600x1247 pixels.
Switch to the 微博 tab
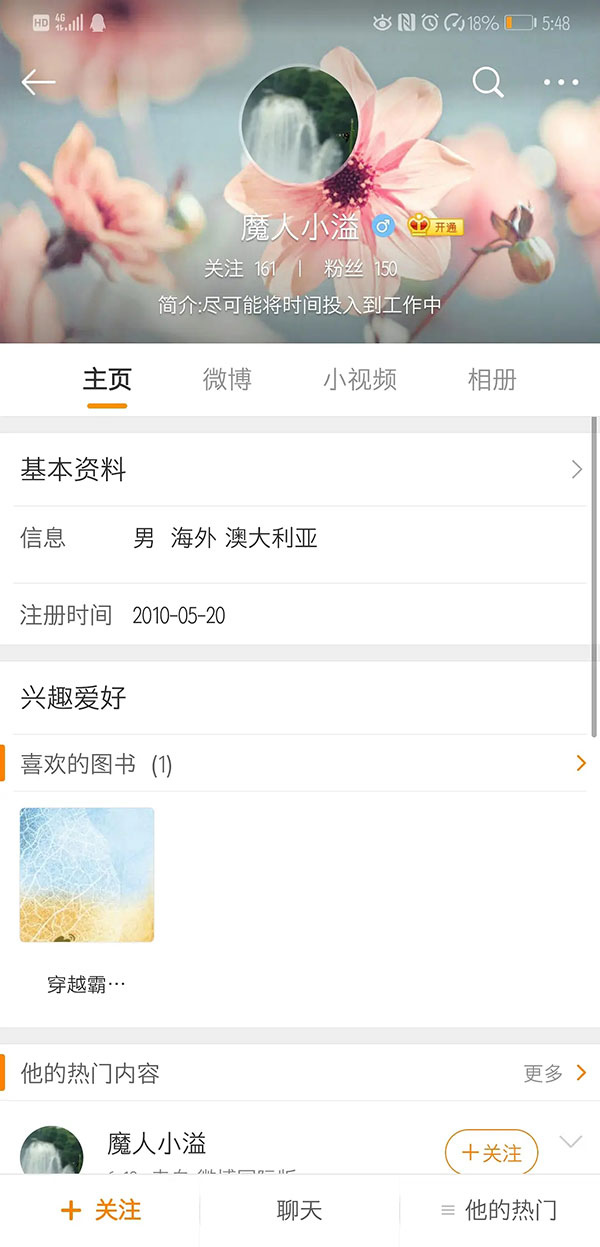coord(227,380)
